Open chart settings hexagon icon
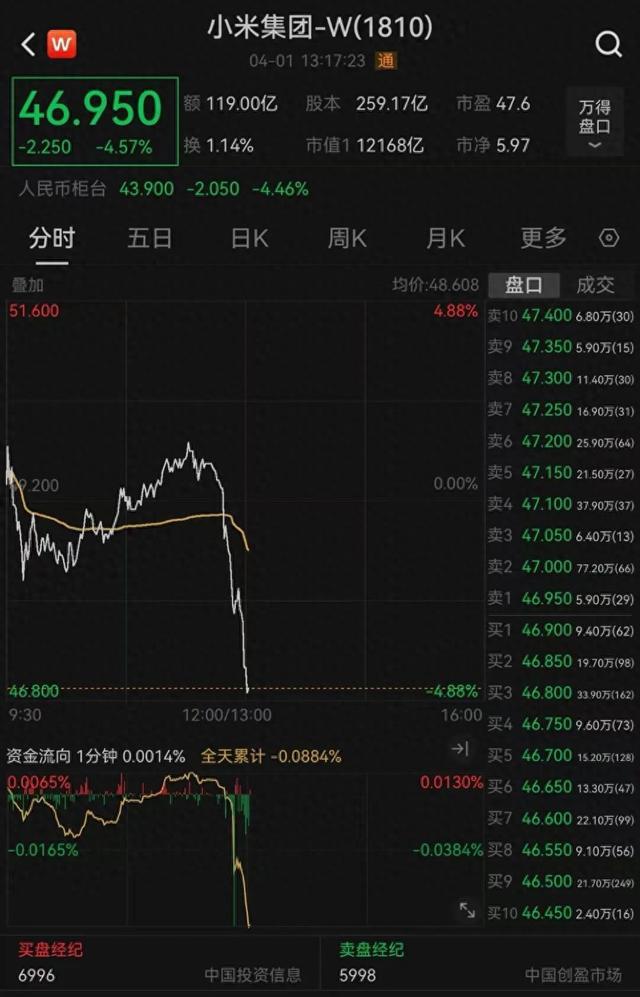This screenshot has width=640, height=997. pyautogui.click(x=608, y=238)
